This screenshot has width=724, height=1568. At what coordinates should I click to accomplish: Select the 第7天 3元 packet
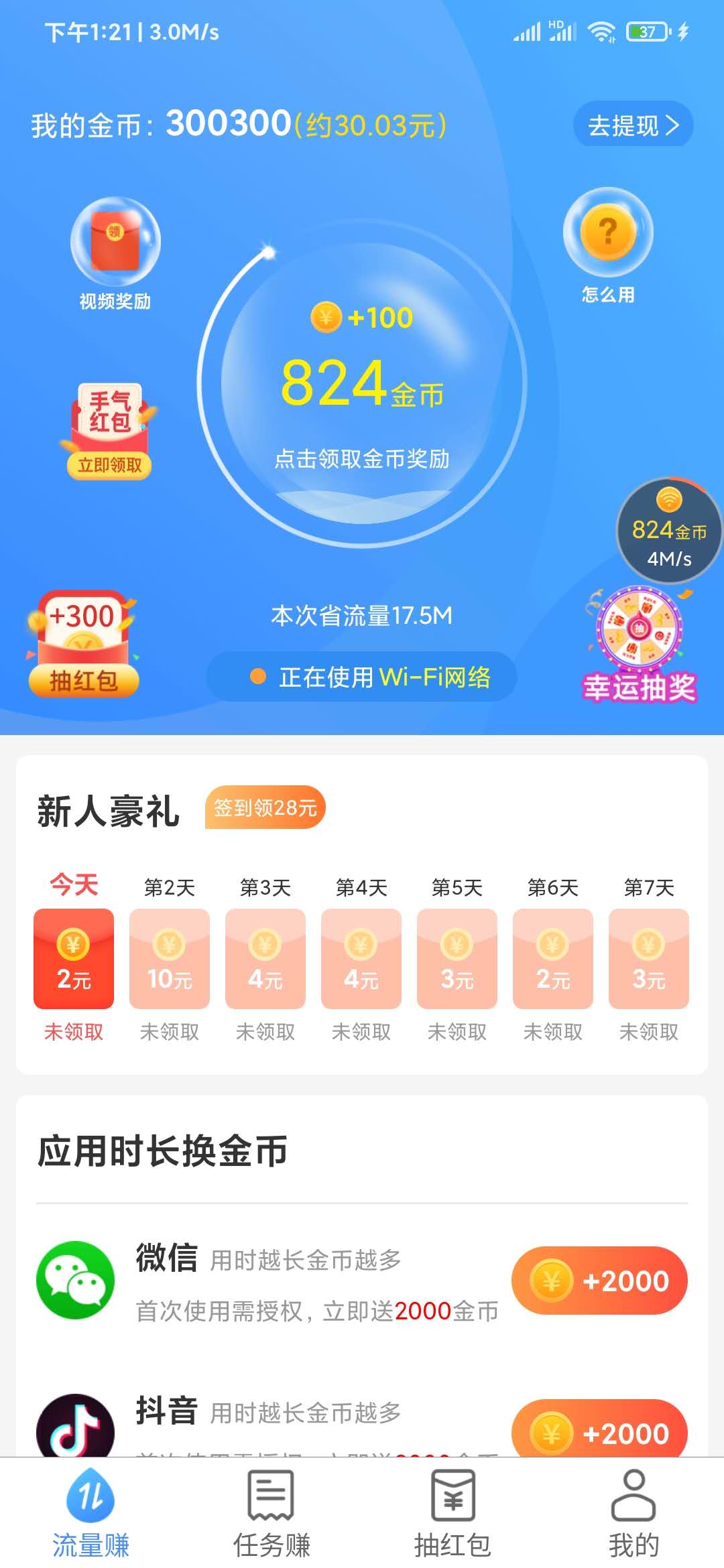[x=648, y=959]
